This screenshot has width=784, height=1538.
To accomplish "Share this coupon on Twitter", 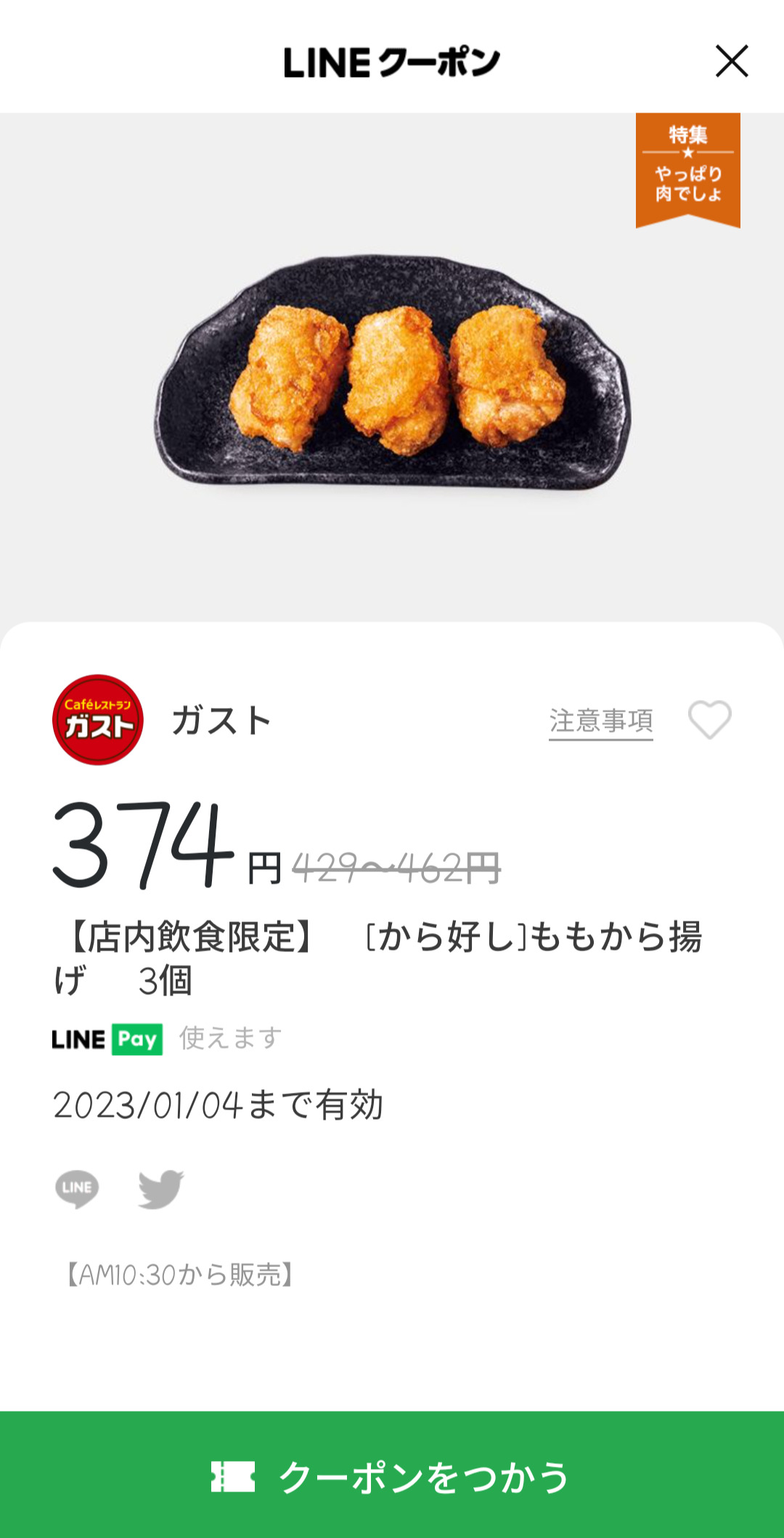I will pos(160,1189).
